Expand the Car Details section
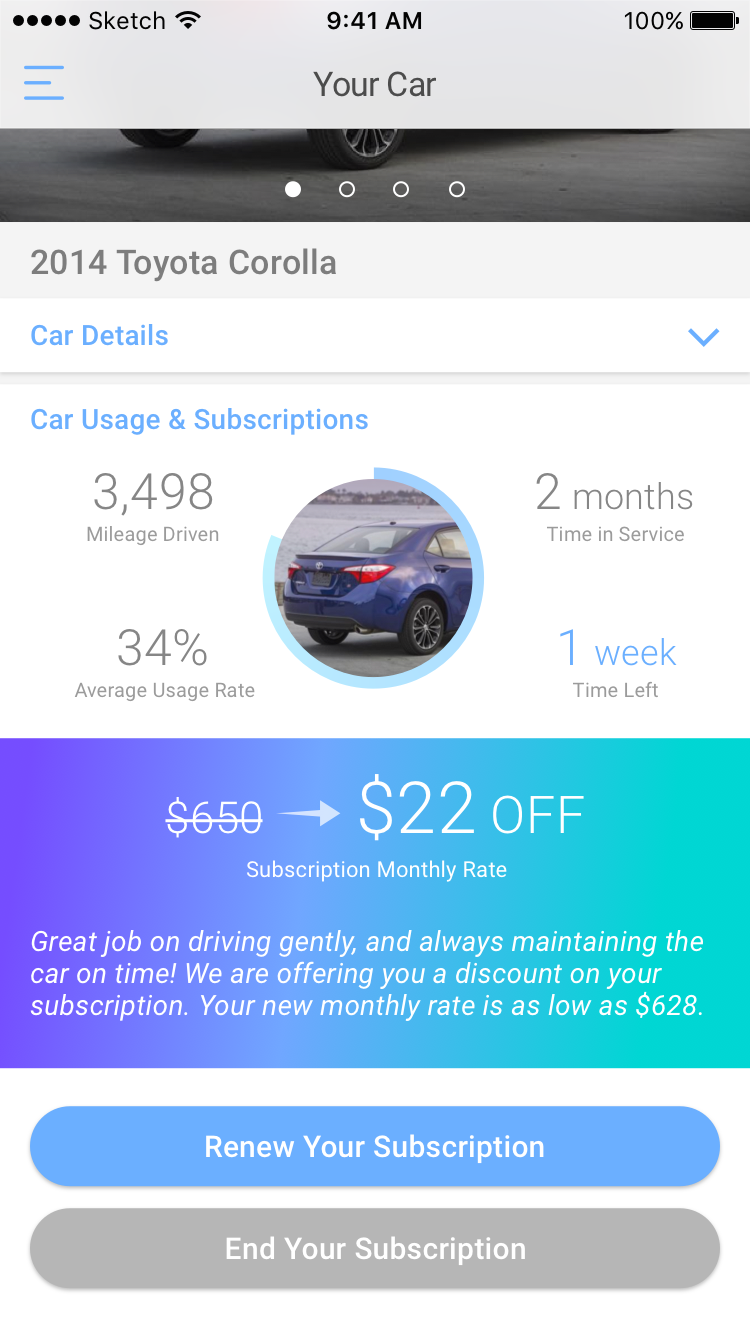This screenshot has height=1334, width=750. click(x=375, y=336)
